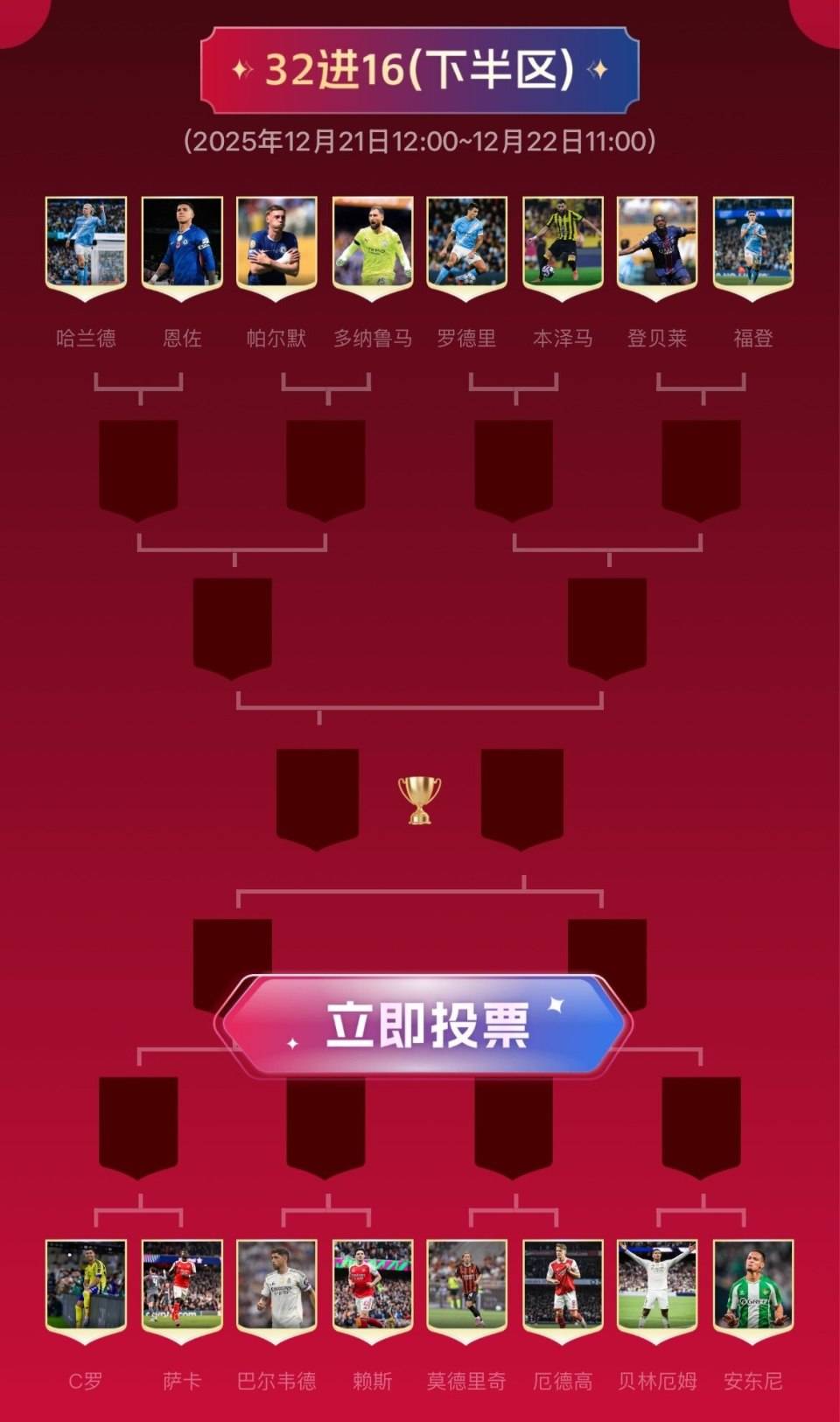Pick the 贝林厄姆 player card

point(657,1288)
